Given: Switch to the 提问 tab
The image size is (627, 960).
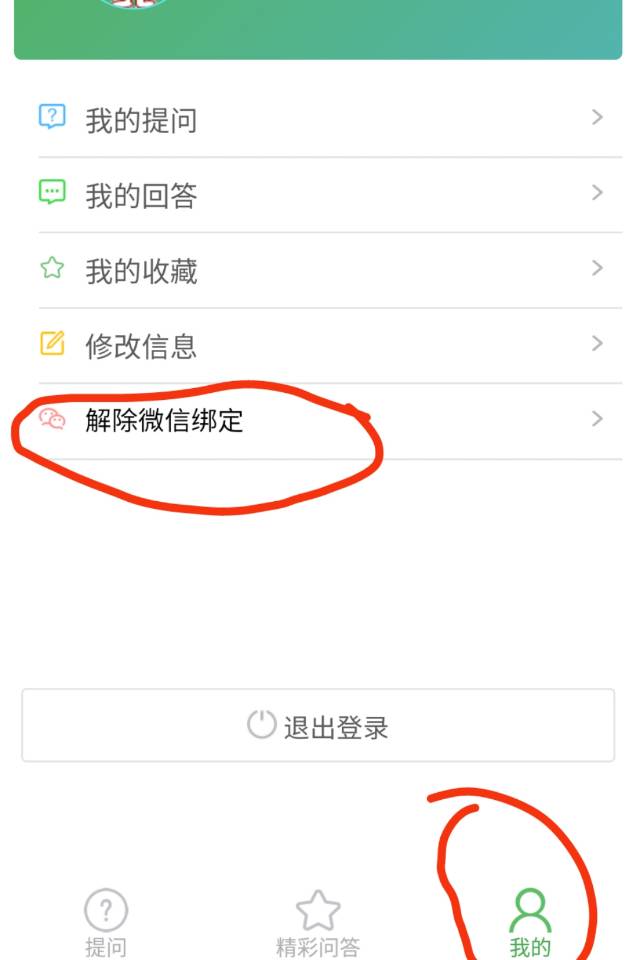Looking at the screenshot, I should click(106, 922).
